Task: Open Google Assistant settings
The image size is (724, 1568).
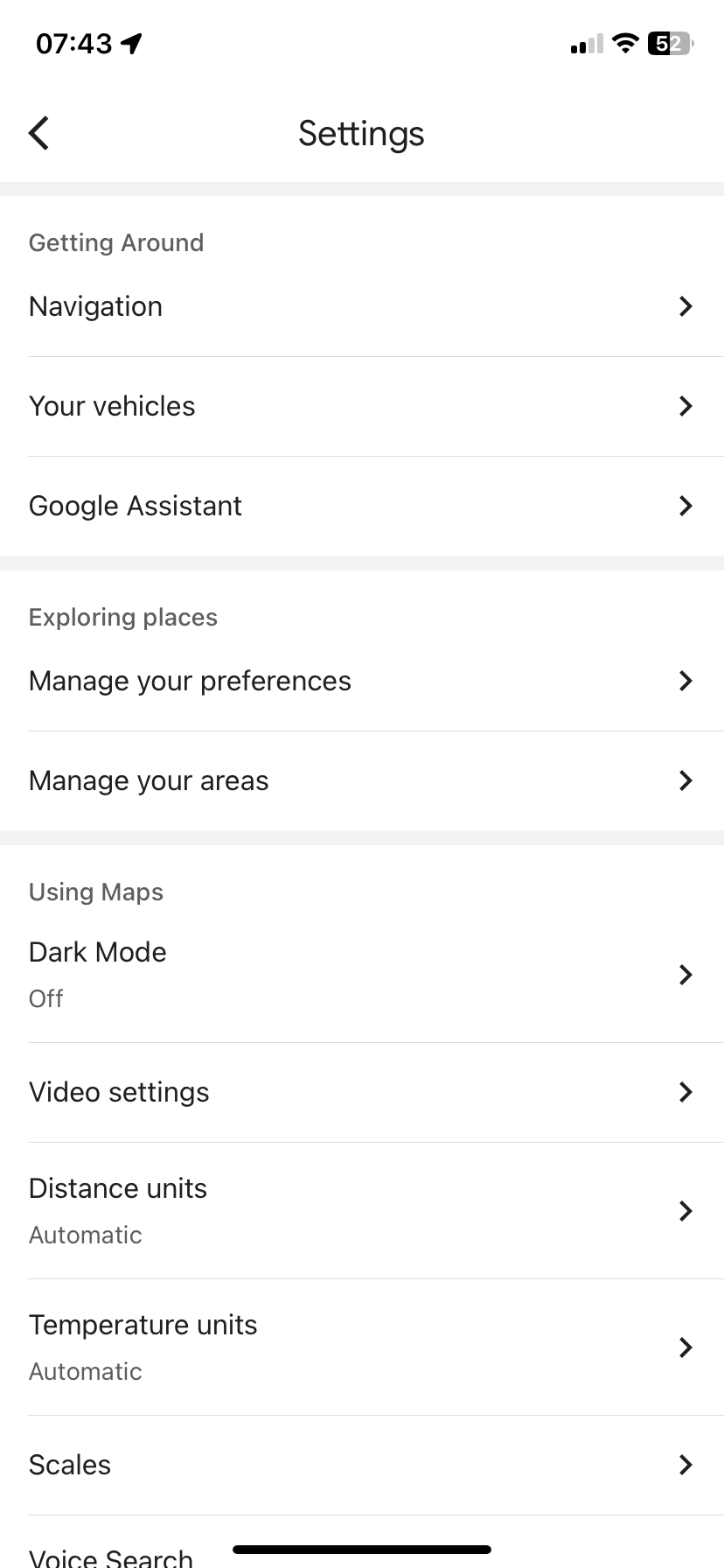Action: coord(361,507)
